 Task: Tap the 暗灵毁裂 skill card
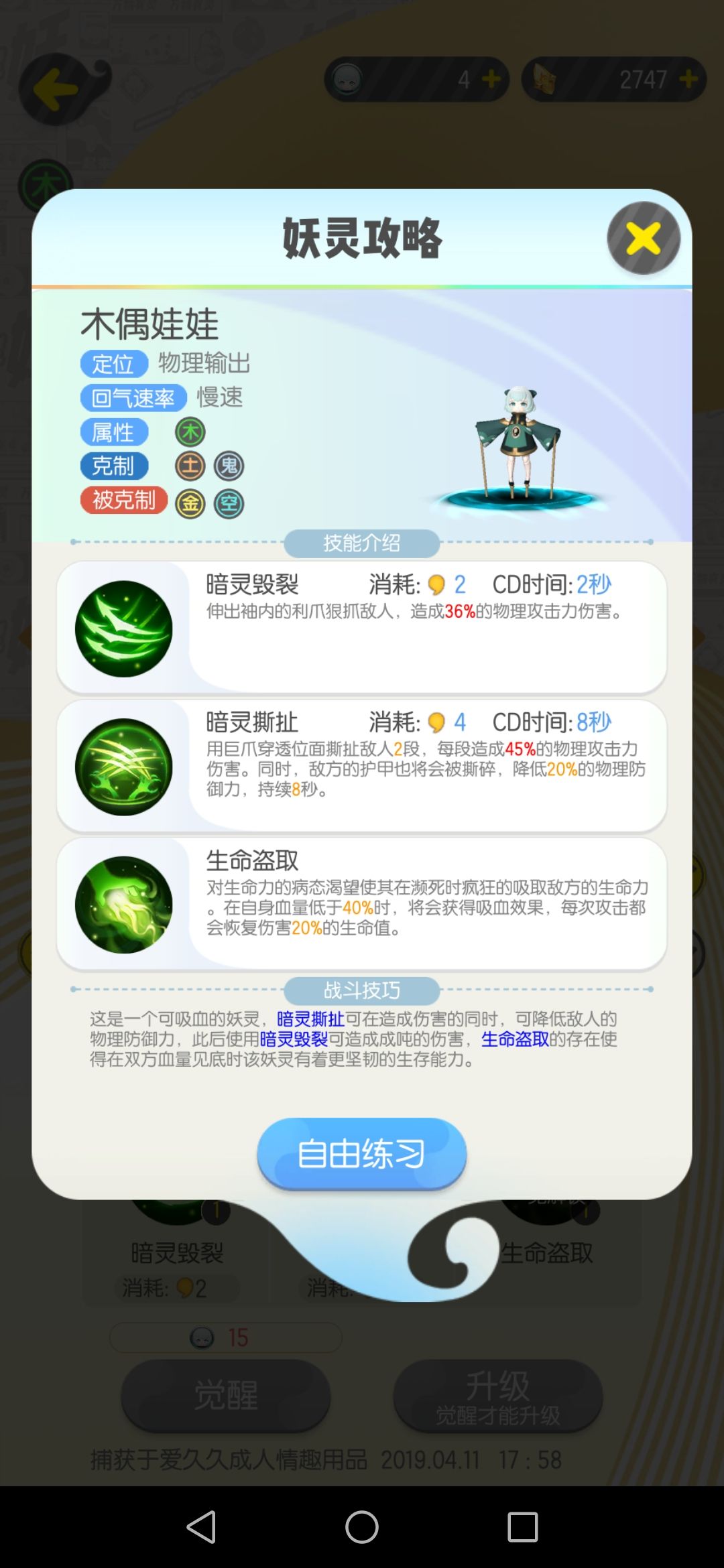pos(361,628)
